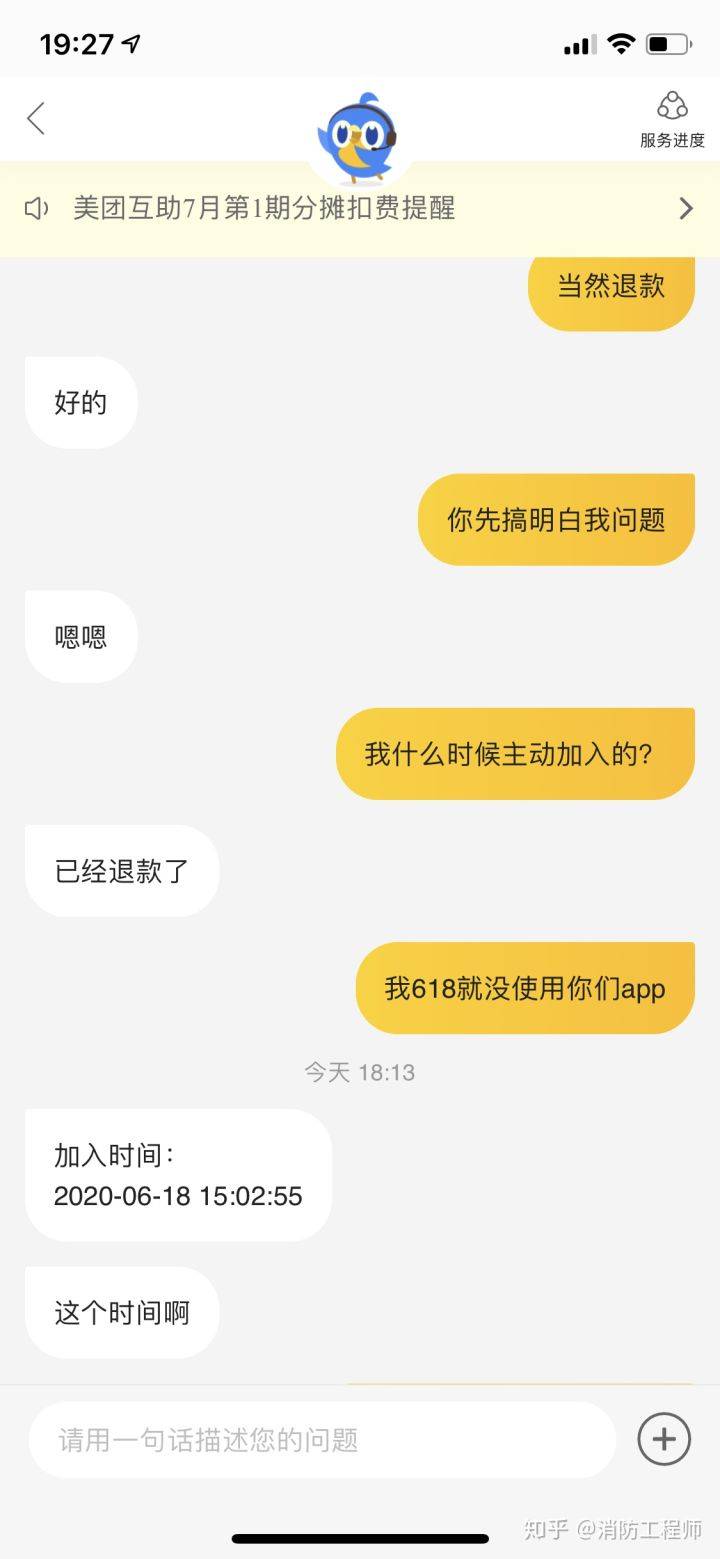Tap the customer service bird avatar
The width and height of the screenshot is (720, 1559).
[x=360, y=130]
